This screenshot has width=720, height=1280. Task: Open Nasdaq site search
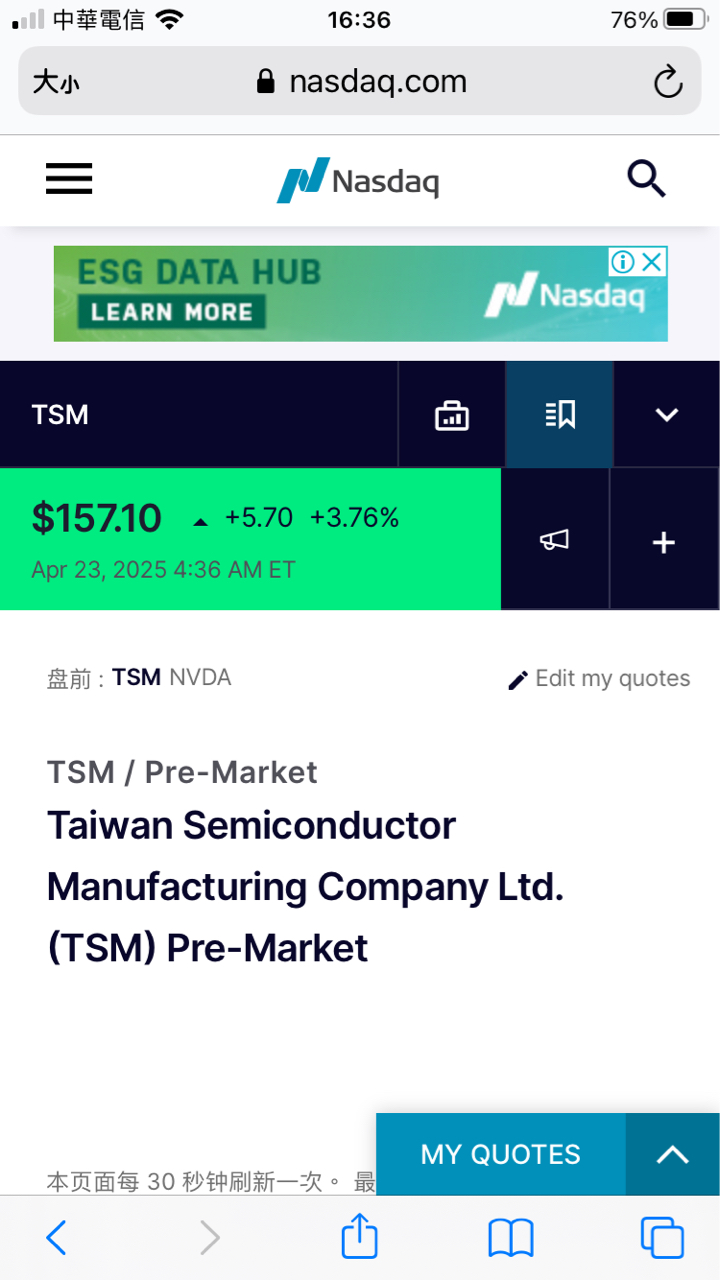point(646,180)
